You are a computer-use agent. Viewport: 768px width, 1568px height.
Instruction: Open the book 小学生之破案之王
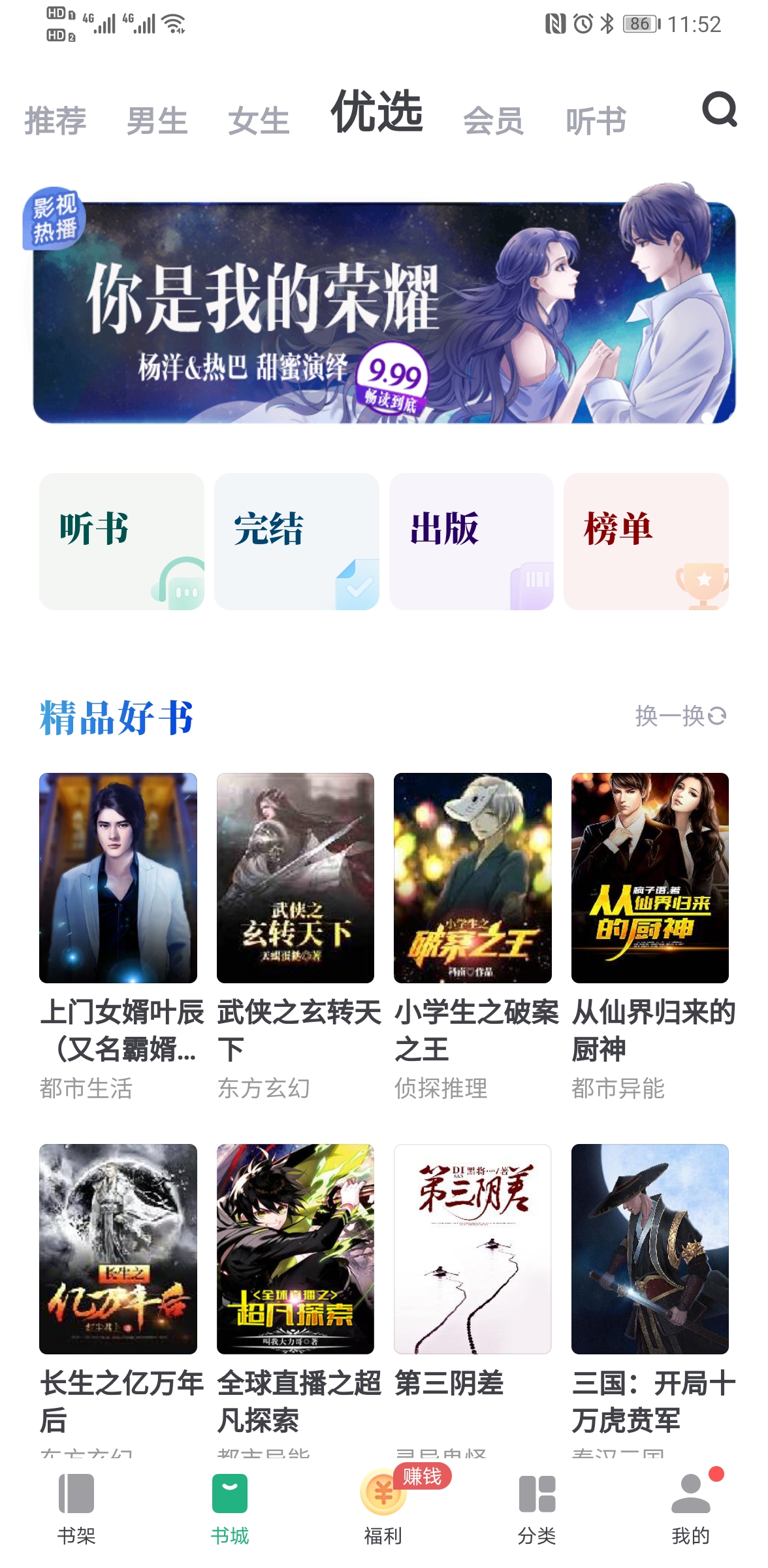point(473,877)
